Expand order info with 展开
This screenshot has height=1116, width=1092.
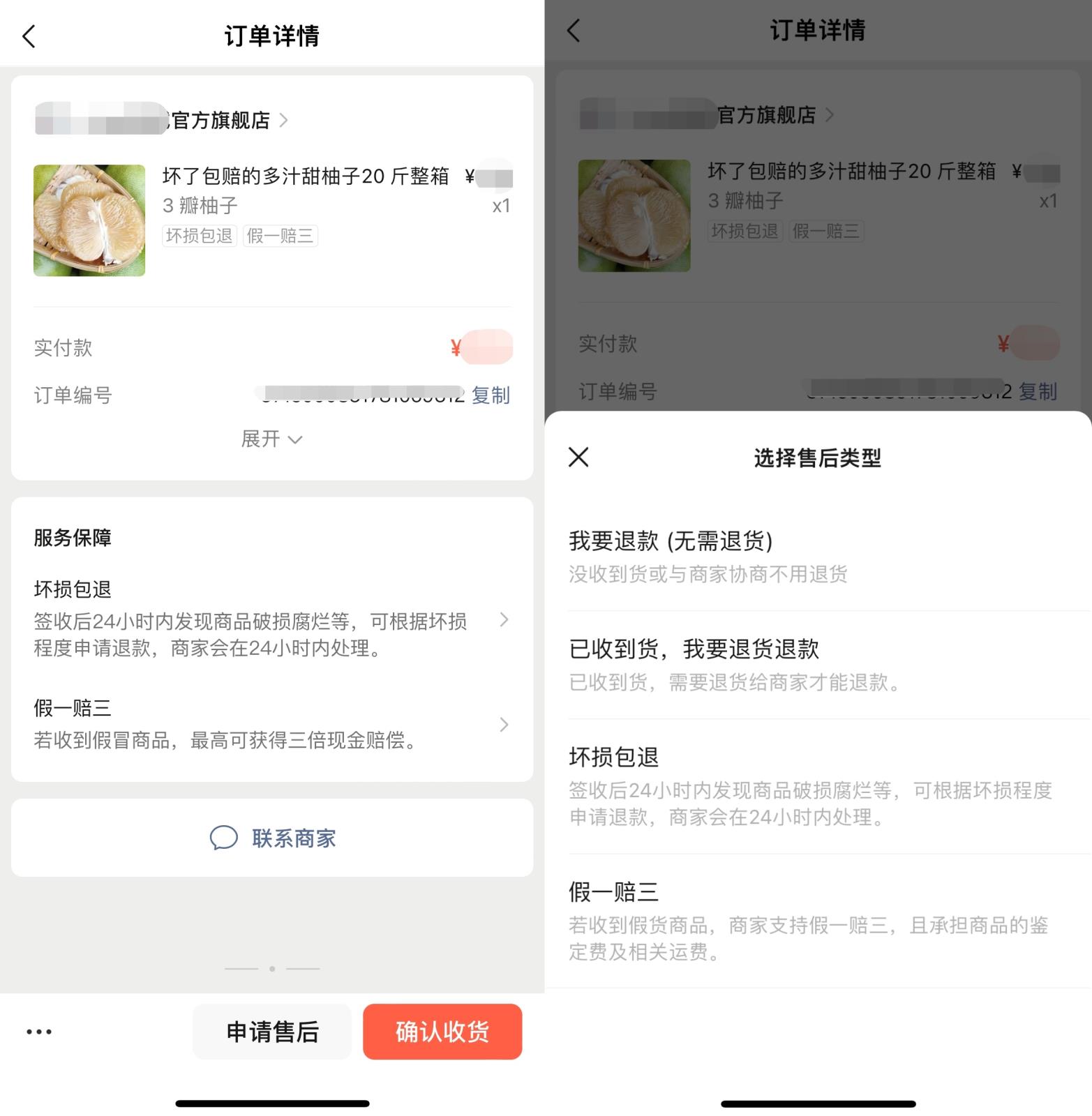click(271, 439)
